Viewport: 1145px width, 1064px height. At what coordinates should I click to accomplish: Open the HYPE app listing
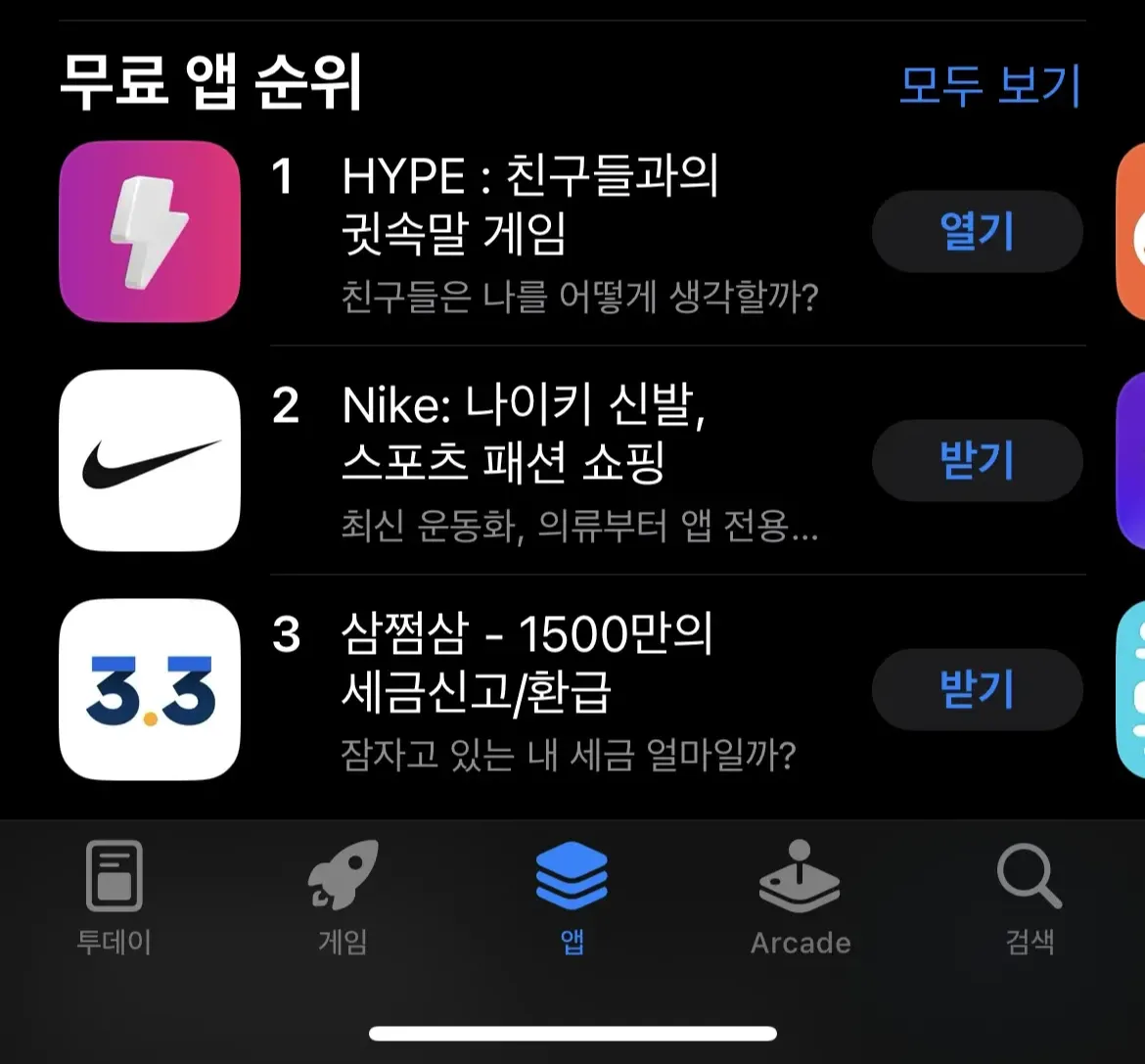(x=528, y=206)
